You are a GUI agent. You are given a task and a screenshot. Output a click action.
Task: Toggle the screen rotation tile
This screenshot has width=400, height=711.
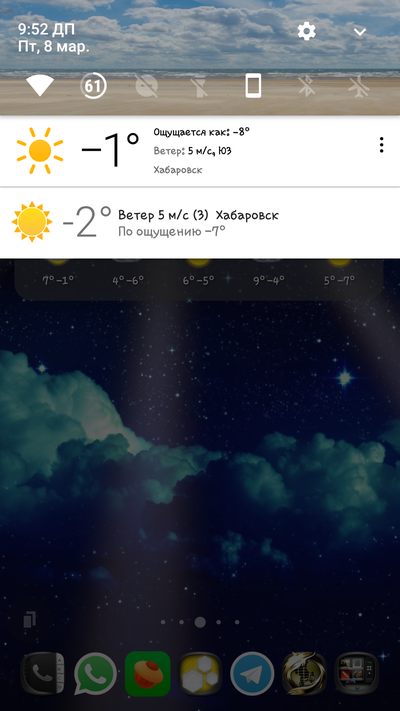253,85
